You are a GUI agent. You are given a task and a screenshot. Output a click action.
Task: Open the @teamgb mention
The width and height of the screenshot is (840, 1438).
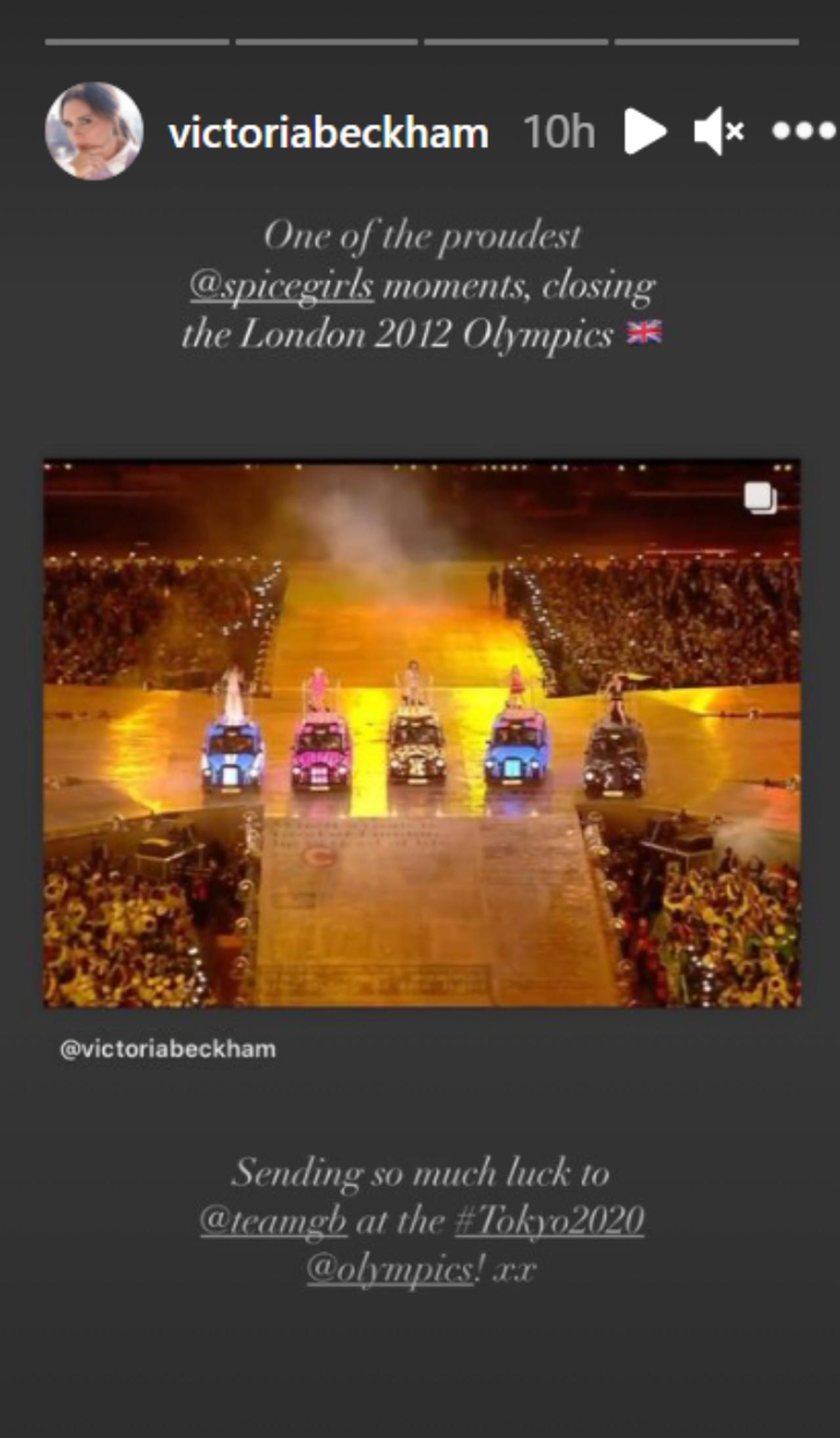[x=273, y=1221]
